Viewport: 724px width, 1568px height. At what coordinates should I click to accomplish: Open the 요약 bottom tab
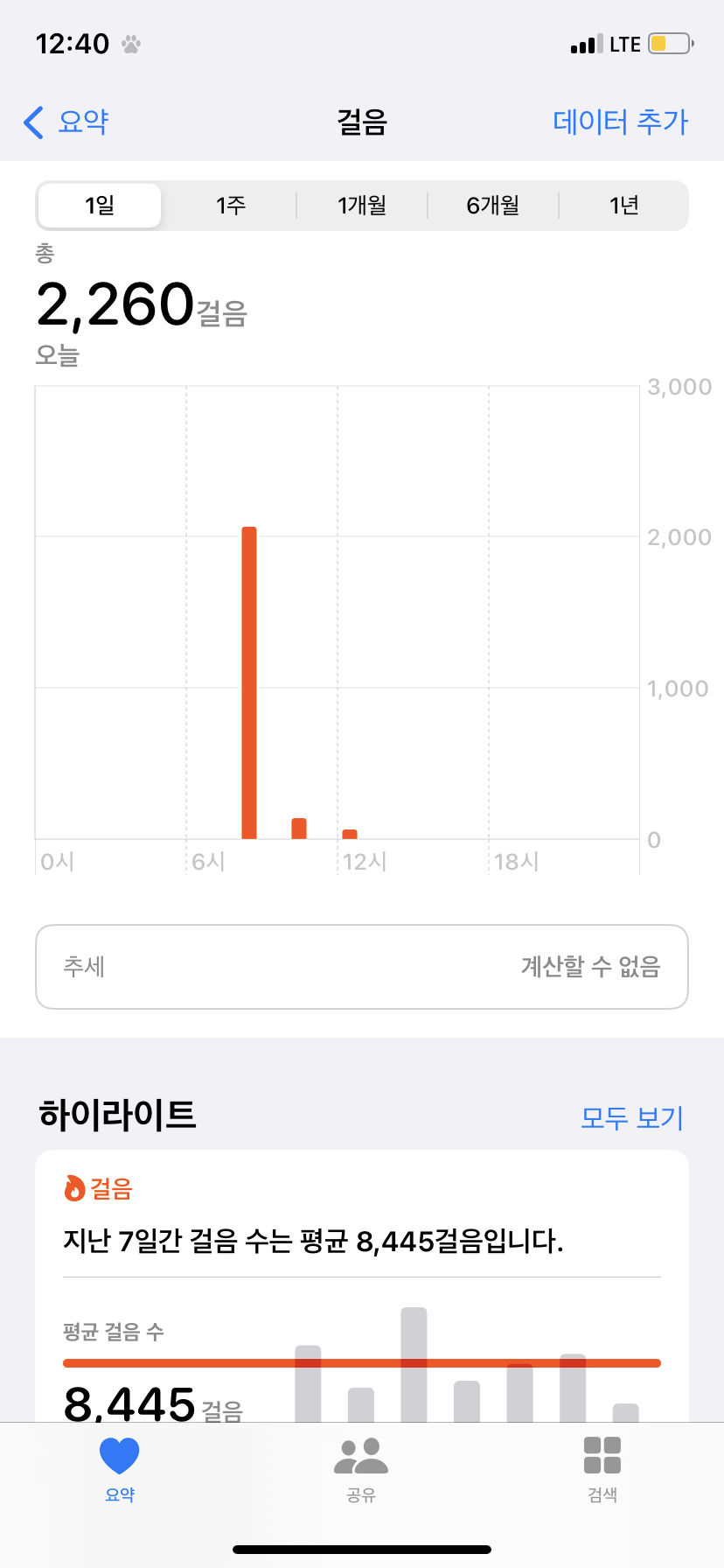pos(120,1470)
